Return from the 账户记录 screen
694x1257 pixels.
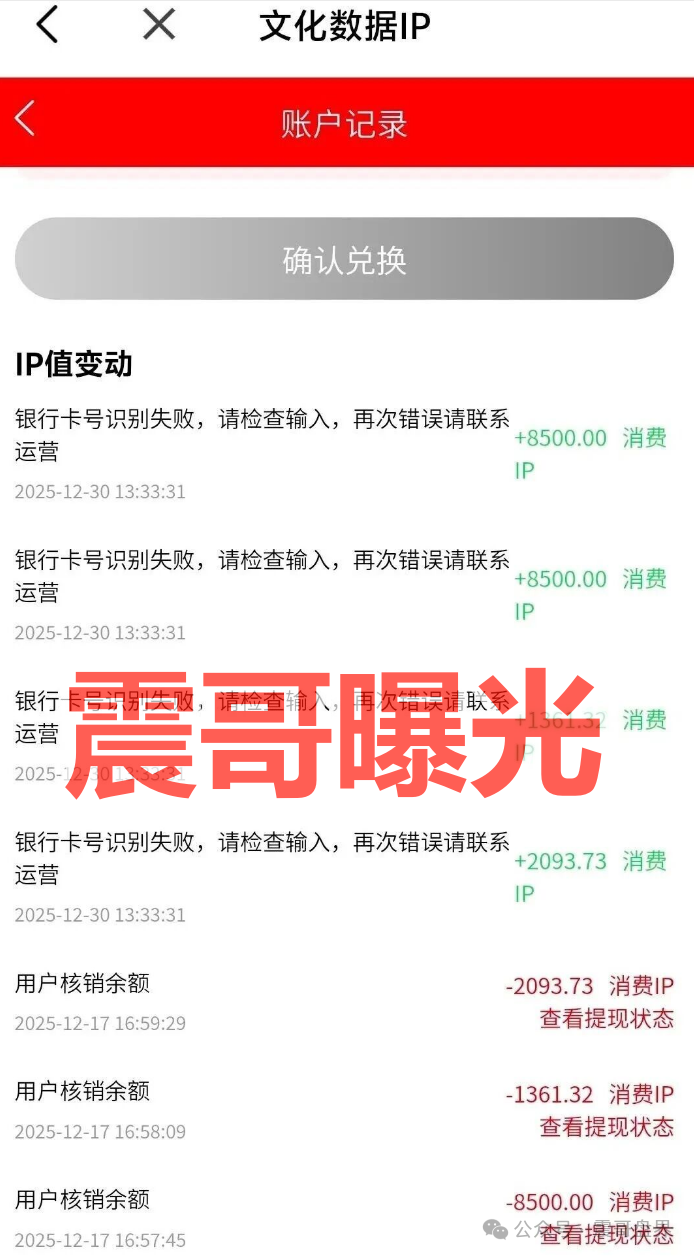26,120
